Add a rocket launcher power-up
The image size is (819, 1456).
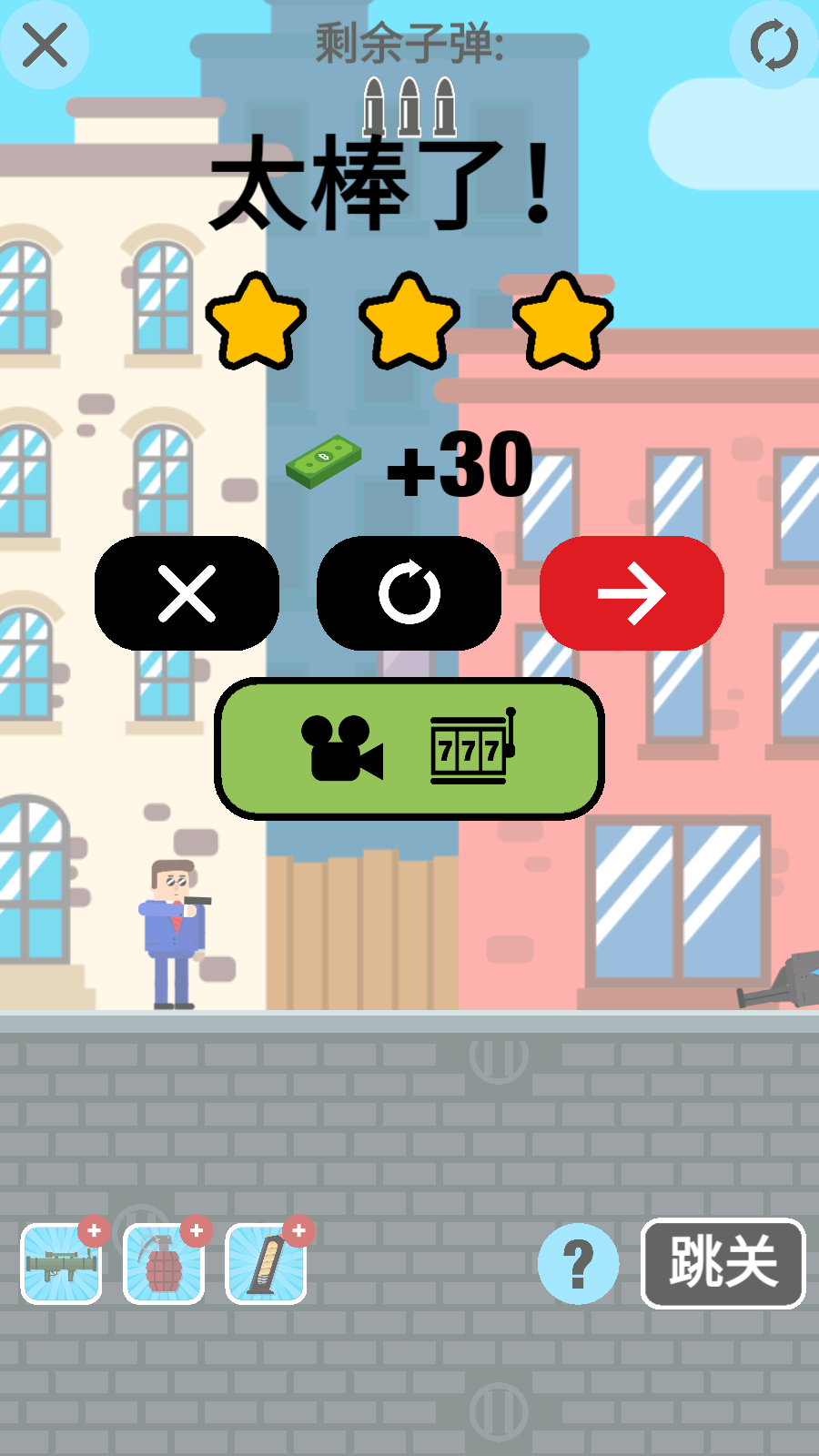[x=62, y=1263]
